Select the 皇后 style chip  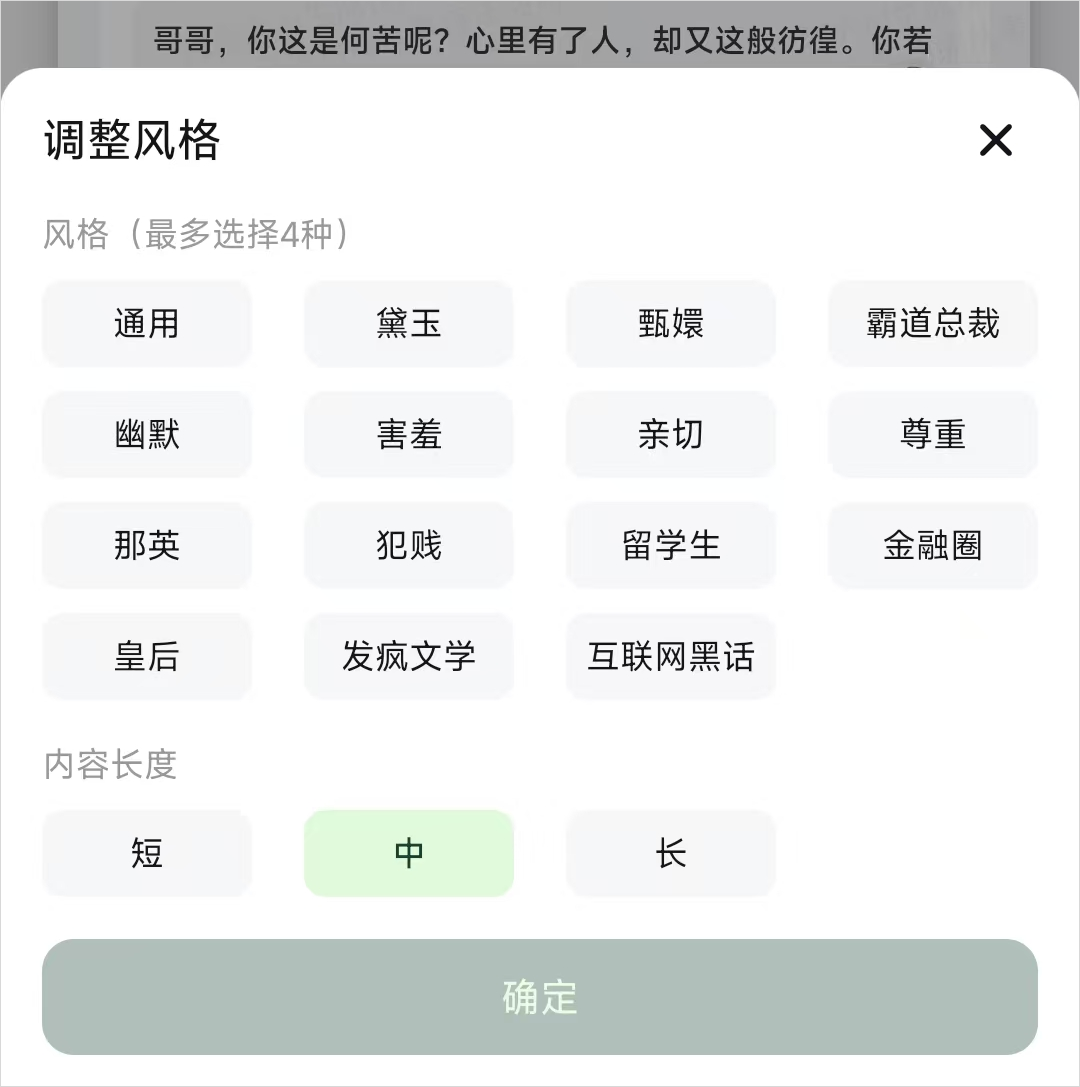(147, 657)
